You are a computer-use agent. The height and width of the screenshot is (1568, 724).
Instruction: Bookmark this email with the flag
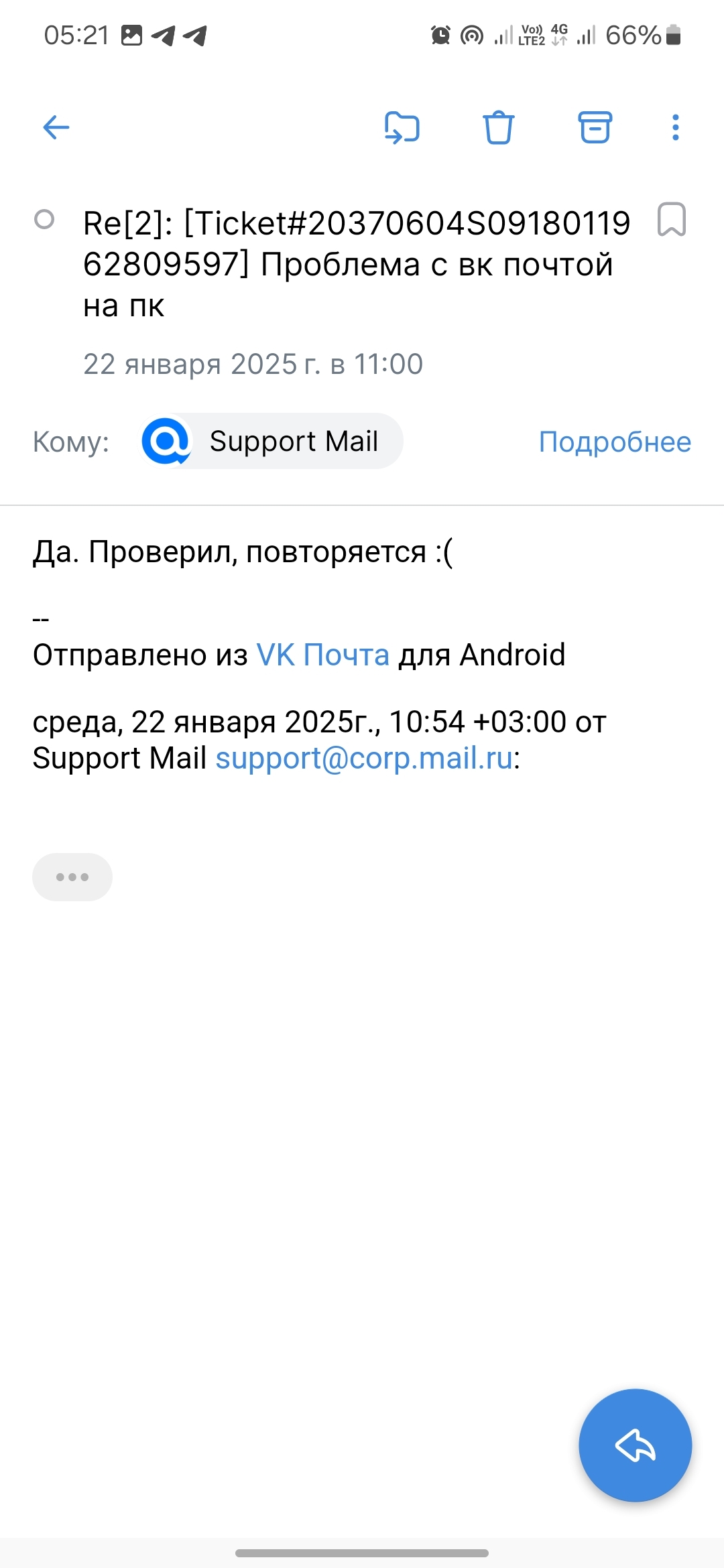[x=671, y=220]
